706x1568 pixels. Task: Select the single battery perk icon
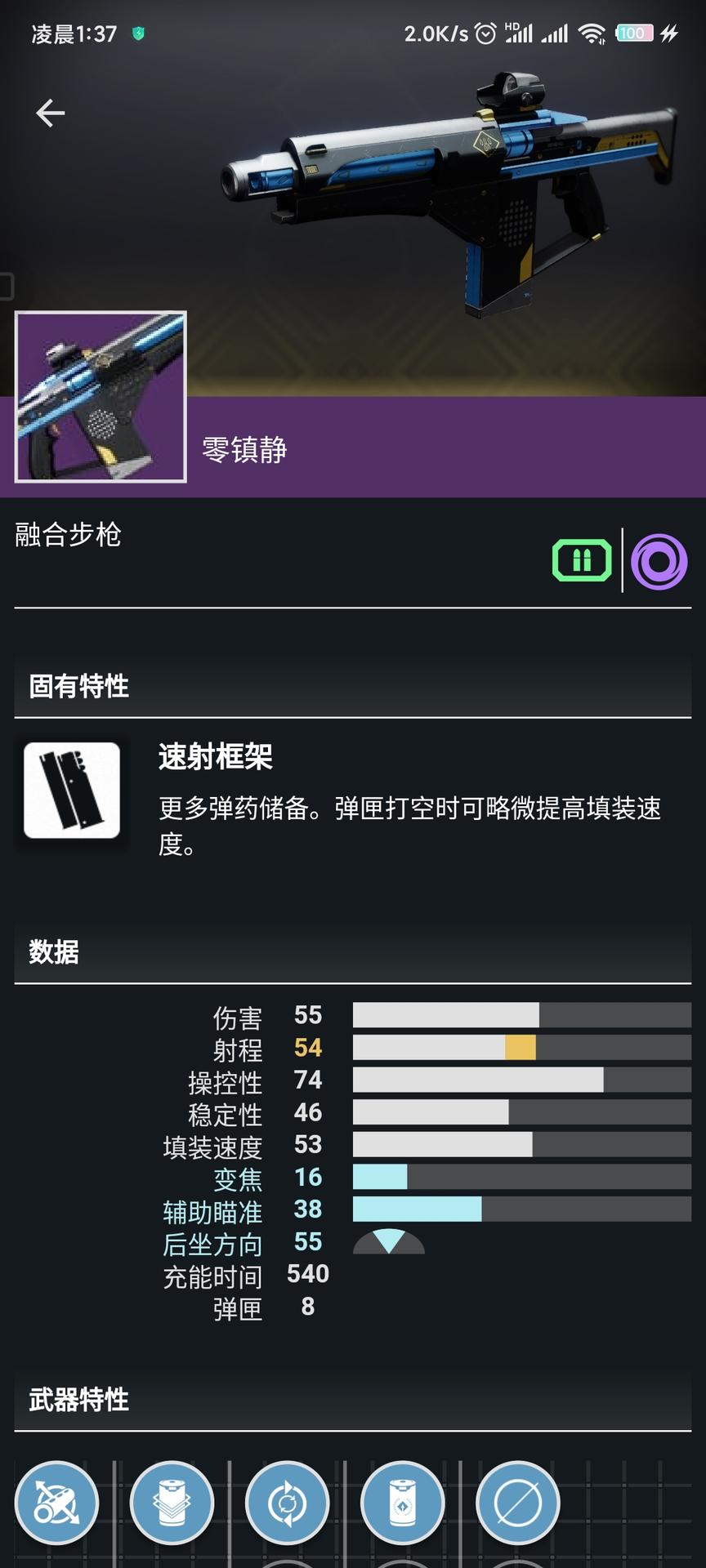click(x=403, y=1503)
